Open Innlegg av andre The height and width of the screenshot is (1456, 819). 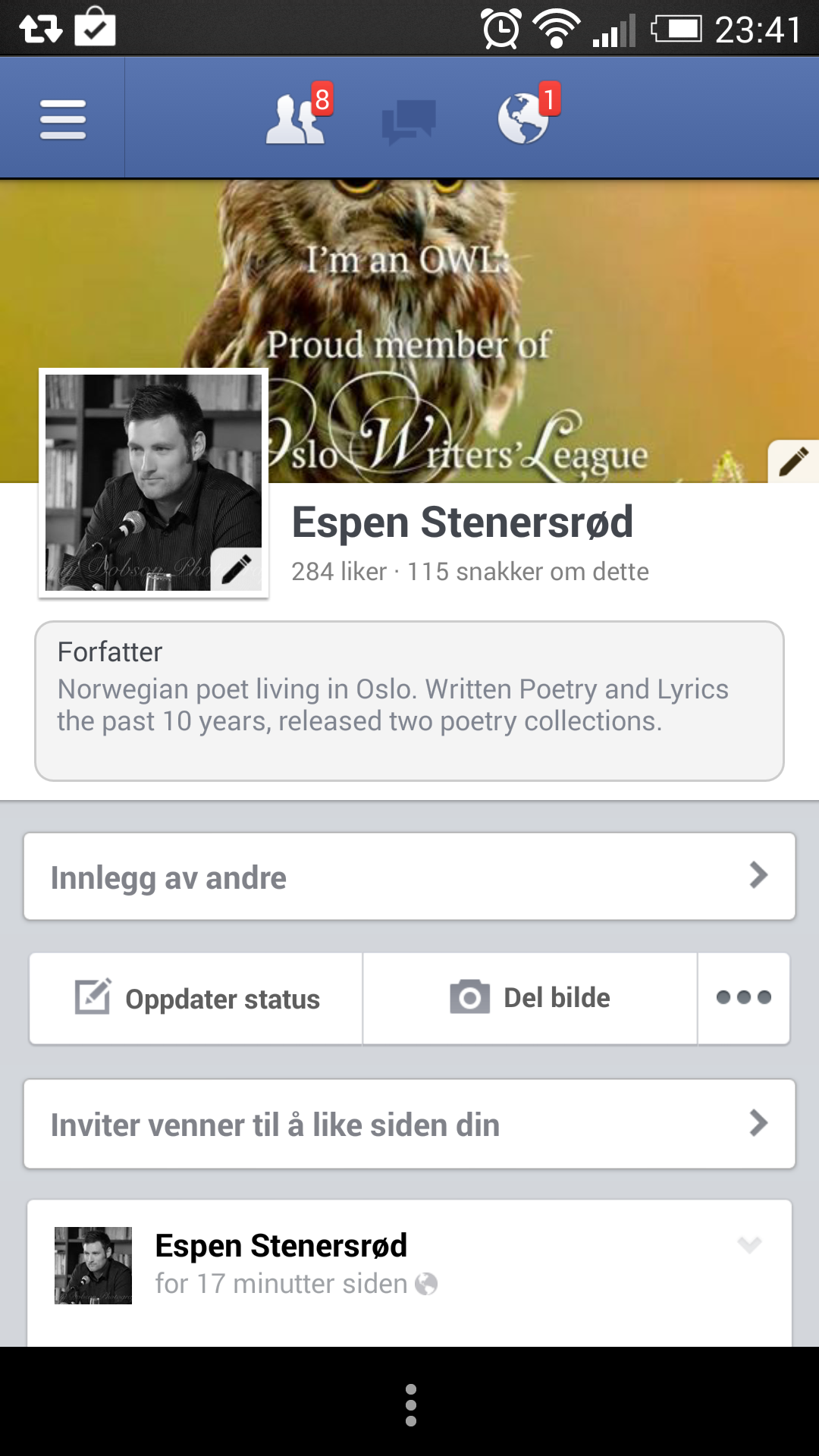click(409, 877)
